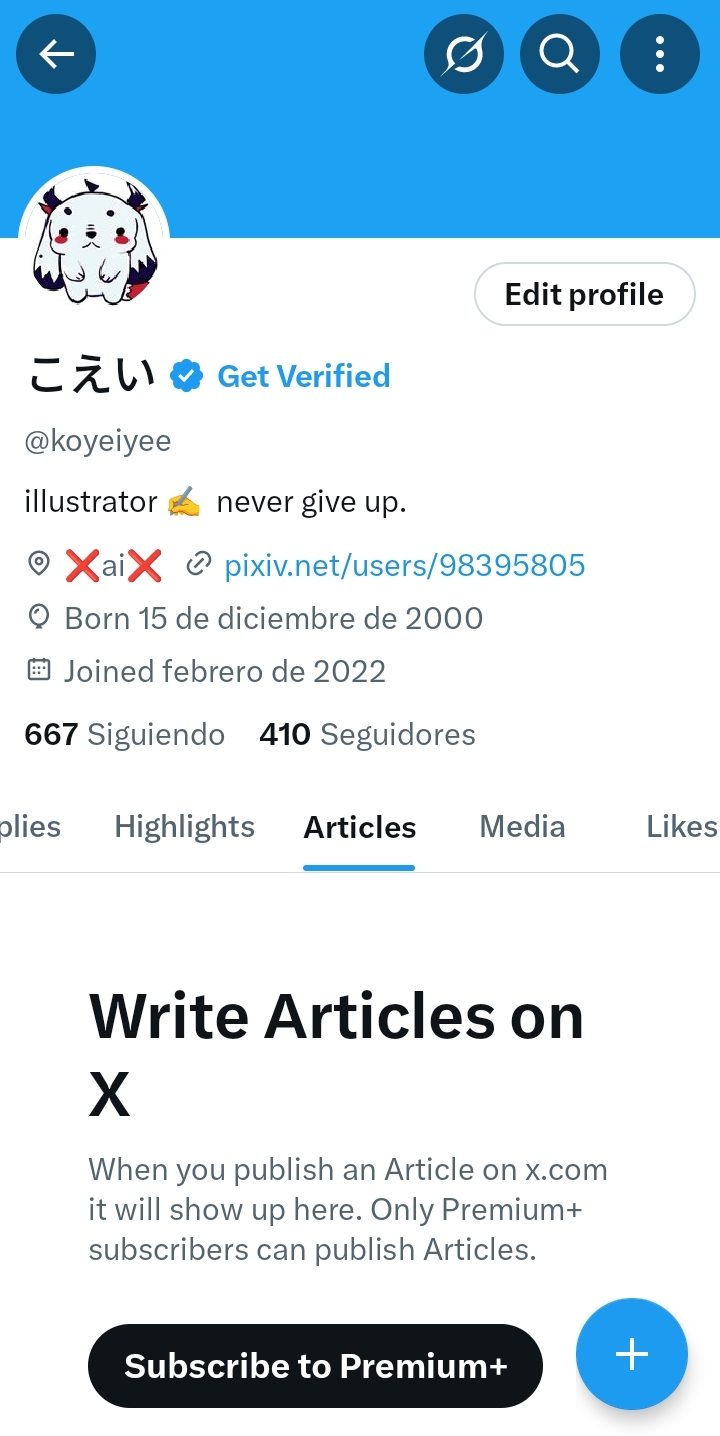Viewport: 720px width, 1436px height.
Task: Subscribe to Premium+
Action: [x=315, y=1366]
